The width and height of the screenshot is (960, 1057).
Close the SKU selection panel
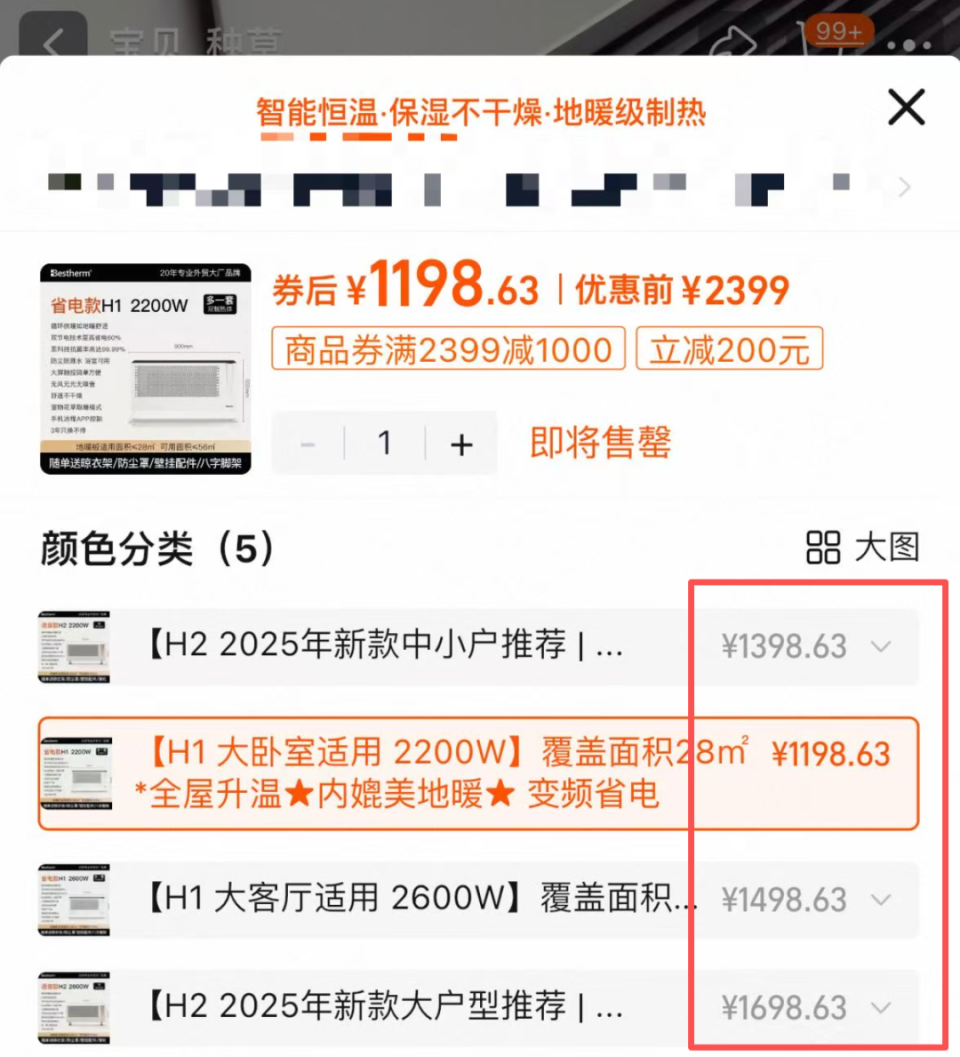(905, 107)
